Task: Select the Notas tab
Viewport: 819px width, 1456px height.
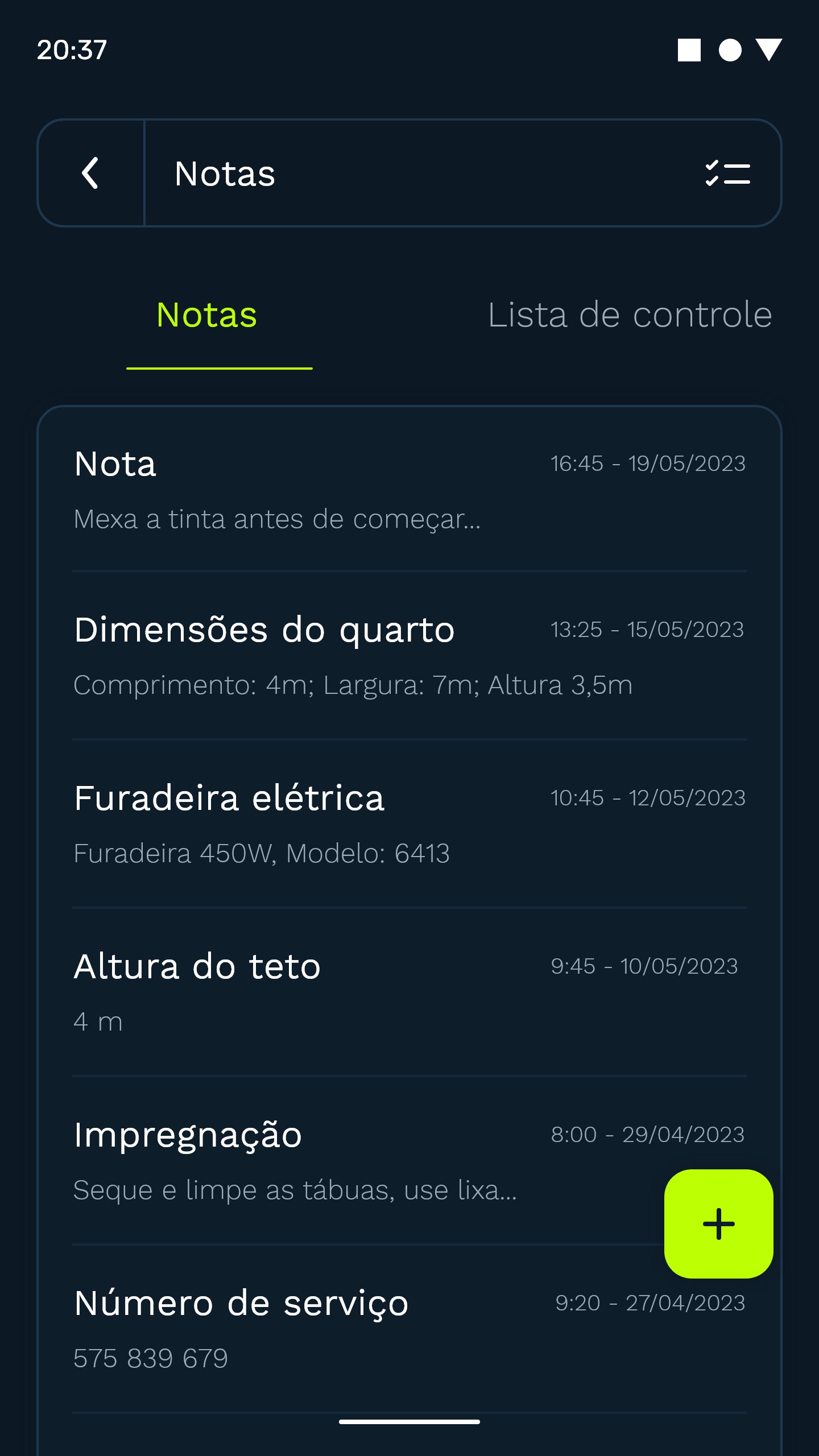Action: [207, 315]
